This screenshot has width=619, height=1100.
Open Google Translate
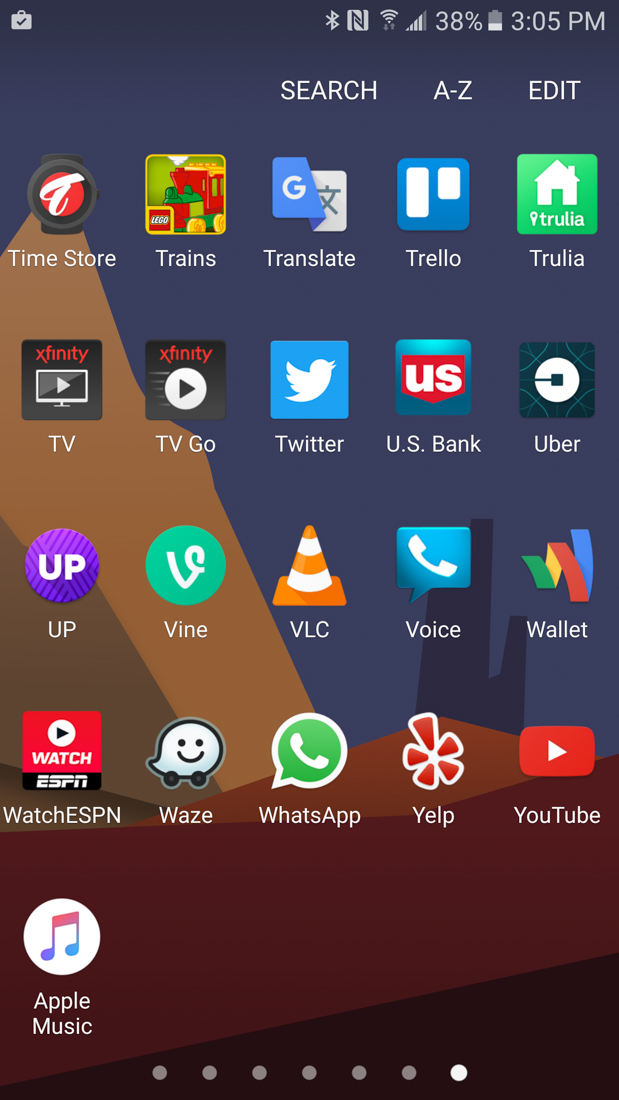309,195
